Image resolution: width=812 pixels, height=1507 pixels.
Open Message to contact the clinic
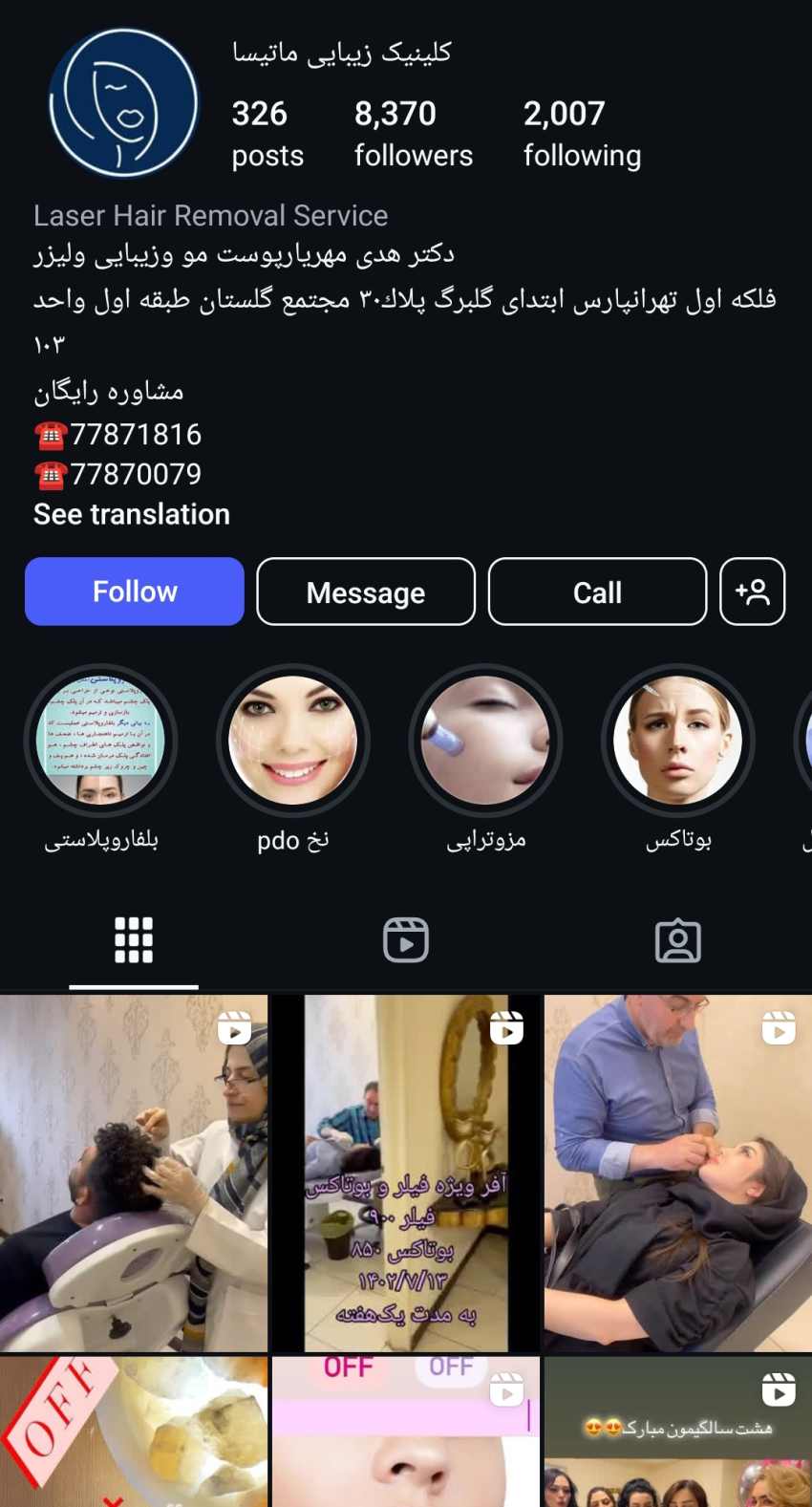pyautogui.click(x=366, y=592)
